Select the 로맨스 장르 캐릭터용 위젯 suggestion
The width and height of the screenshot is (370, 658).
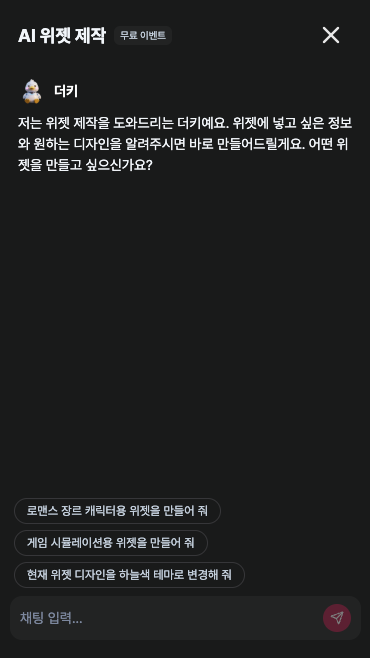117,511
